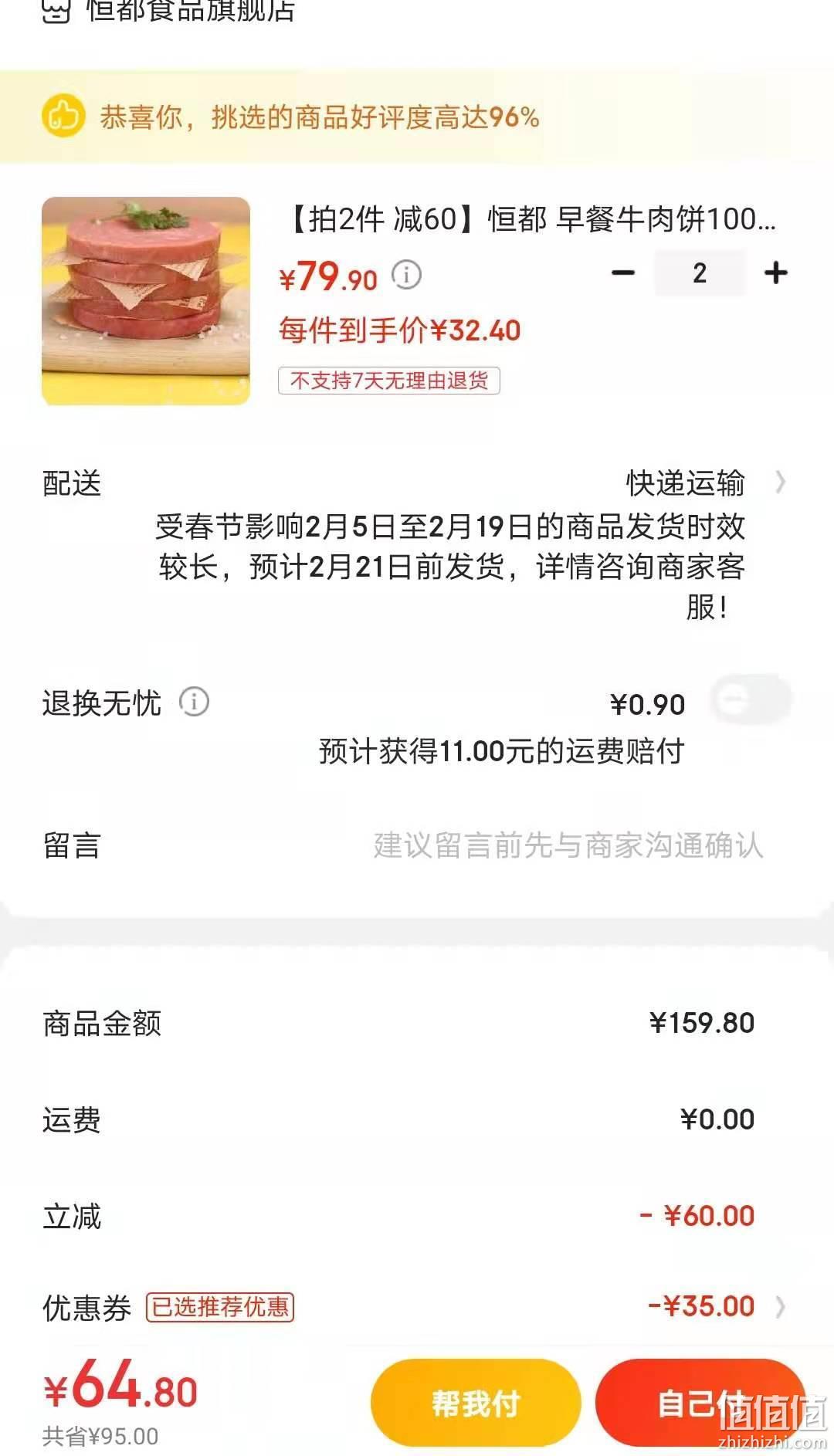The image size is (834, 1456).
Task: Show info about 退换无忧
Action: point(194,702)
